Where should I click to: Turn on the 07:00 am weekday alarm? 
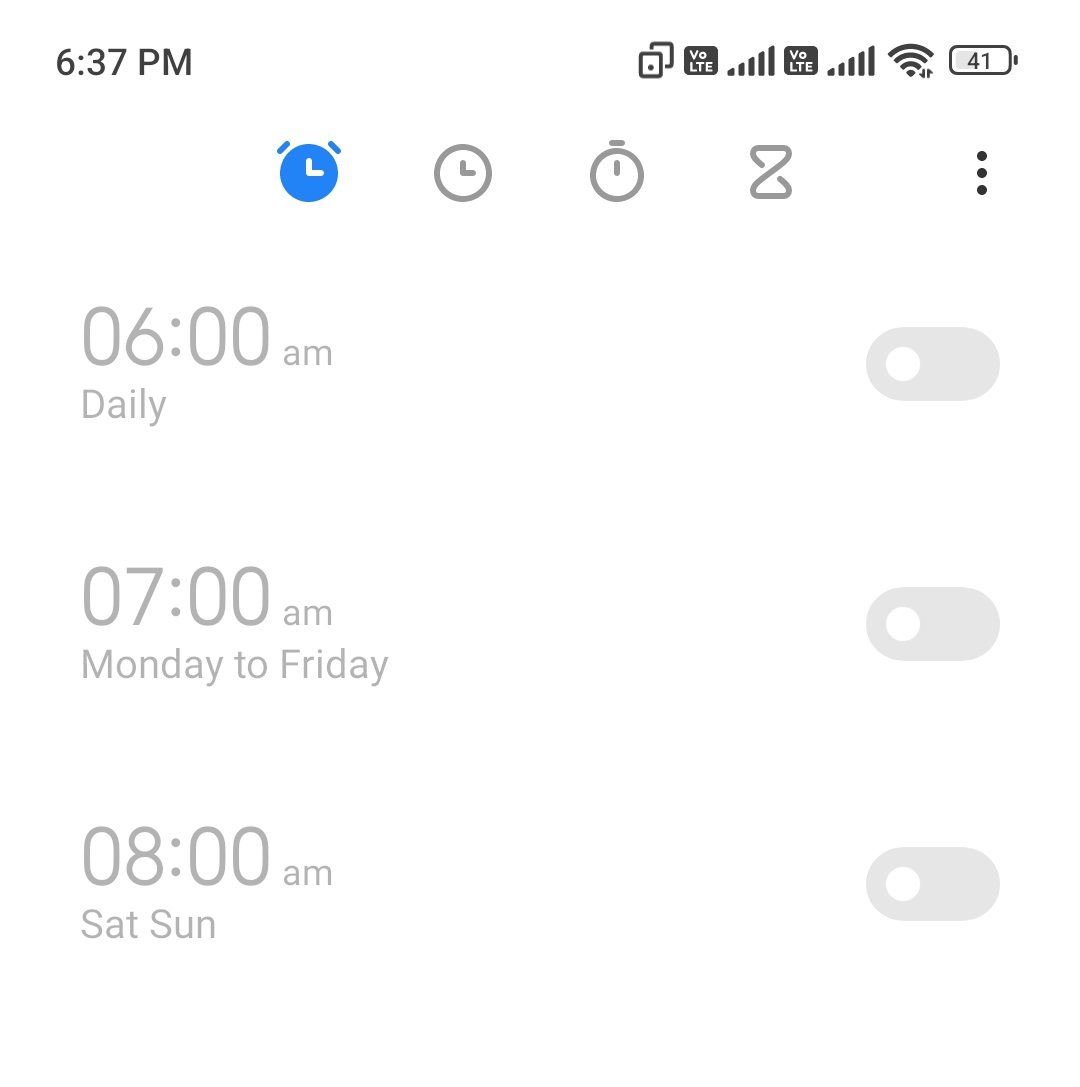tap(932, 624)
